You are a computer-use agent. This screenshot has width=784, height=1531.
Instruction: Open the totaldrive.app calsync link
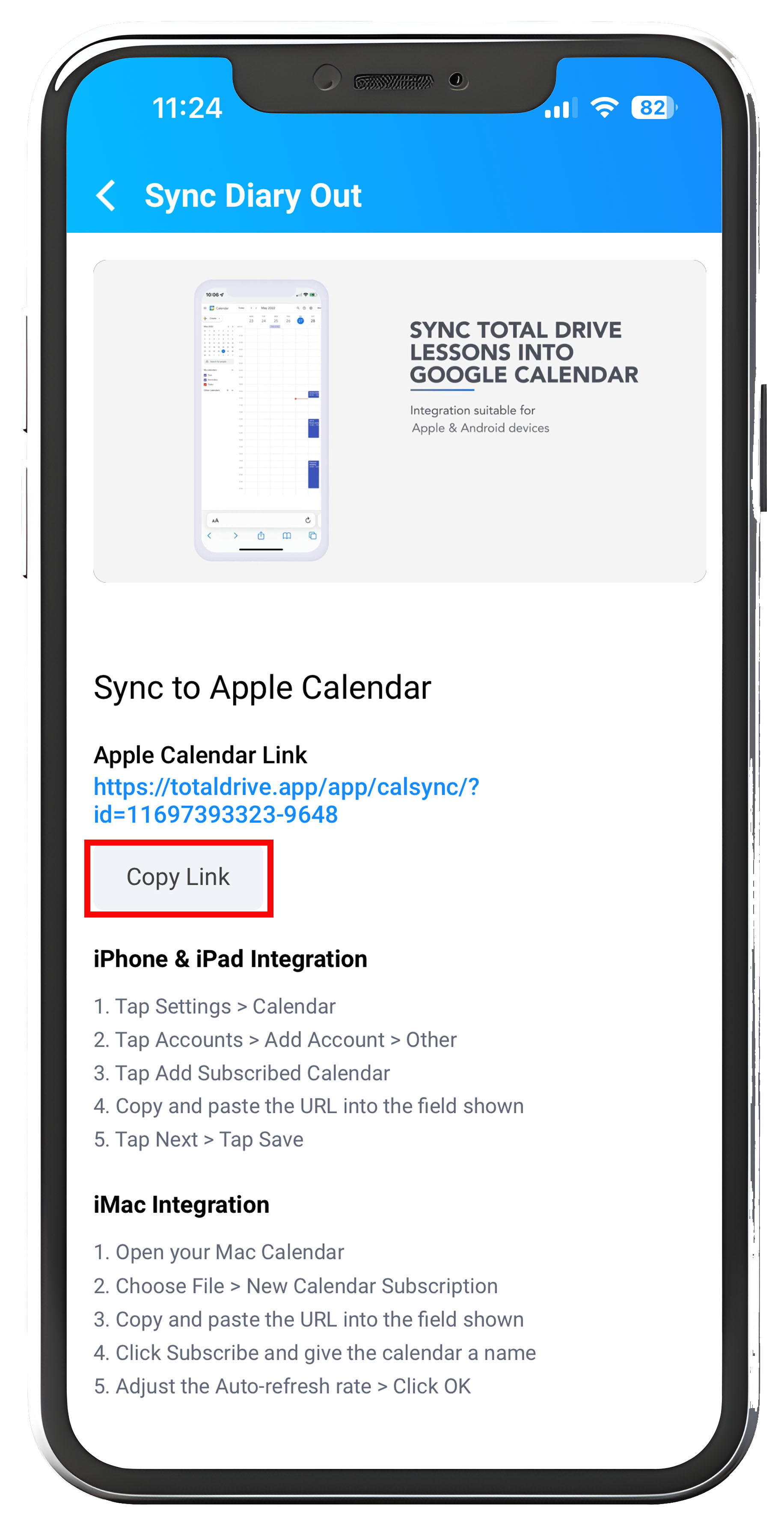(x=286, y=801)
